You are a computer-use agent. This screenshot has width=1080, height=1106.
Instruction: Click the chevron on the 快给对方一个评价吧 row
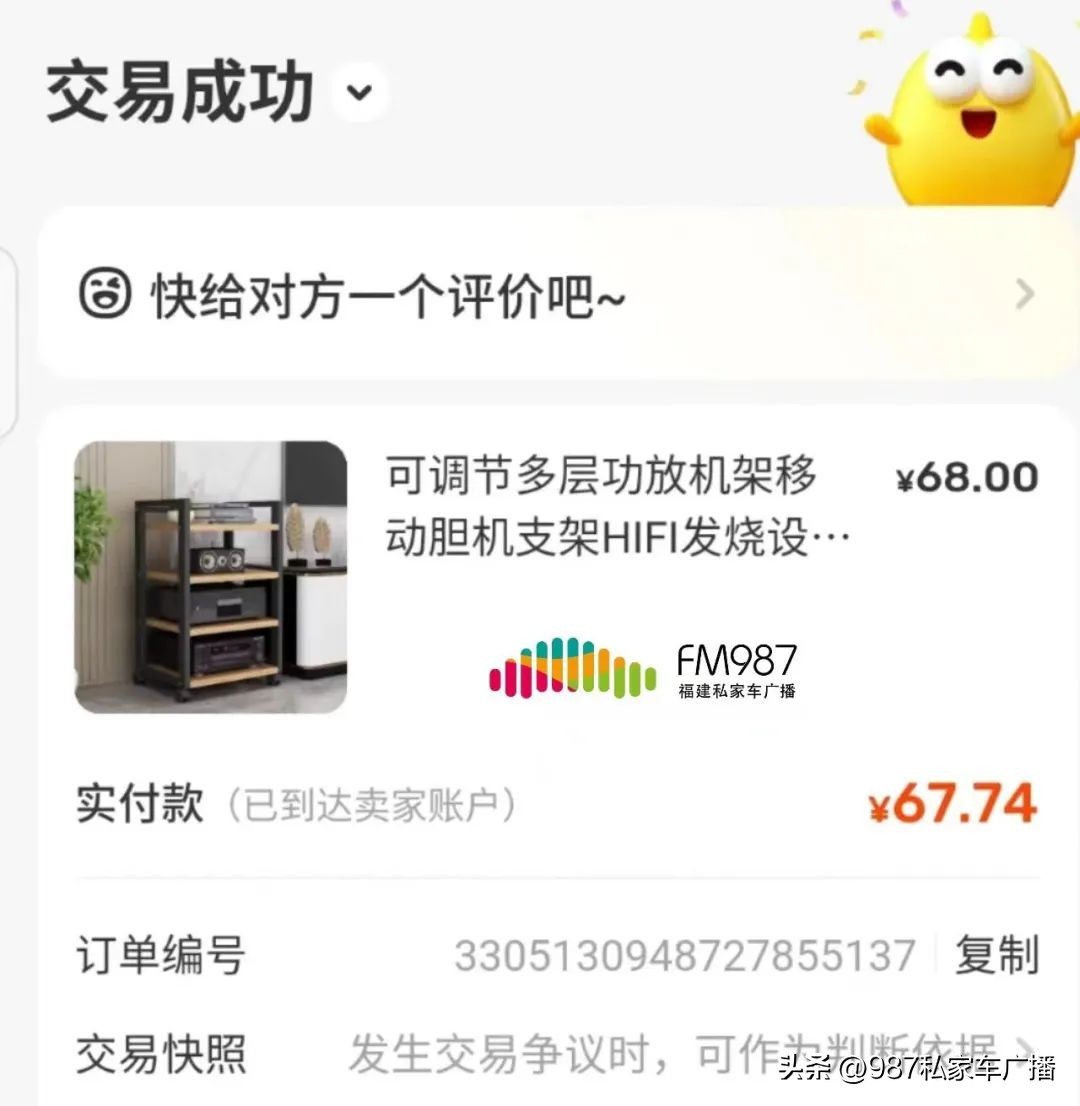pos(1023,294)
